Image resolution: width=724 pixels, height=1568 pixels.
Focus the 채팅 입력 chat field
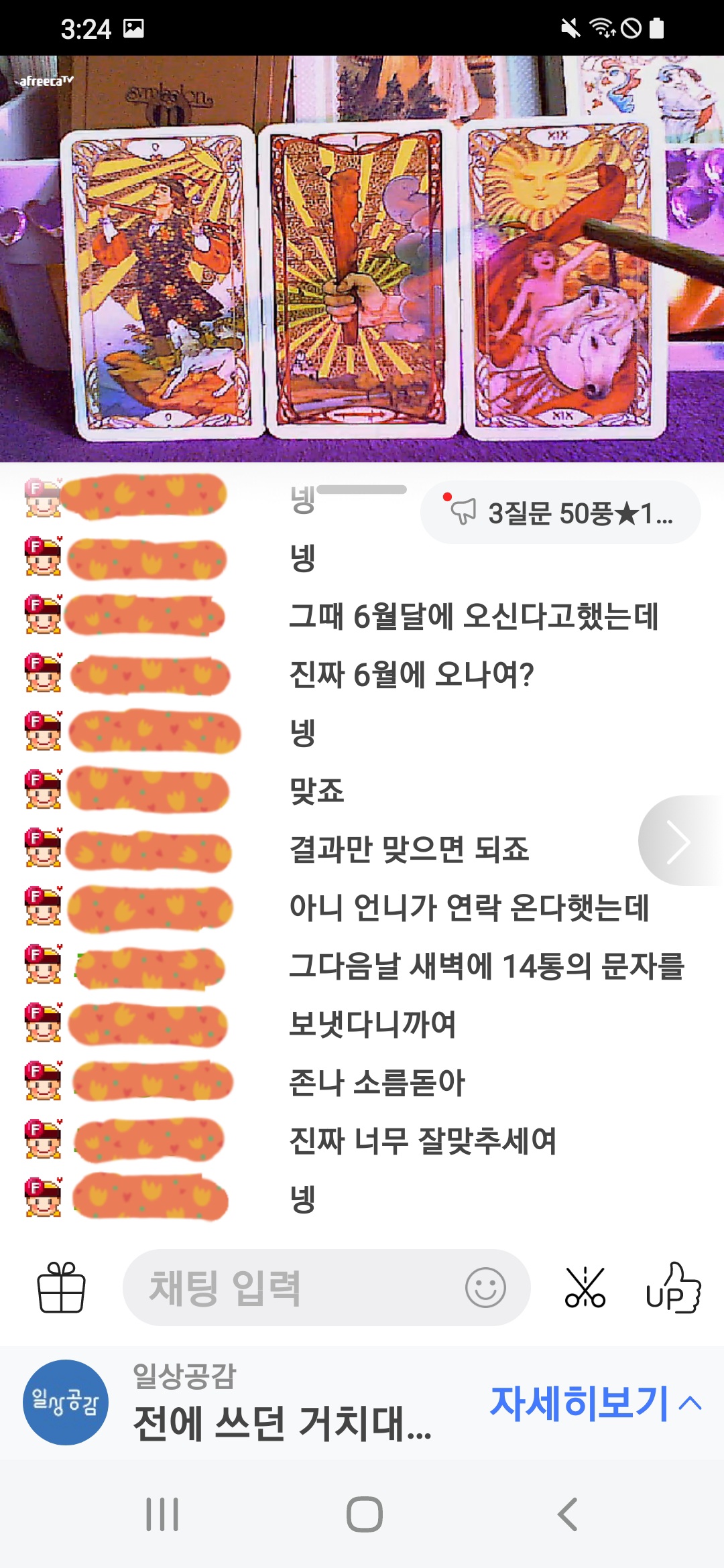point(288,1287)
